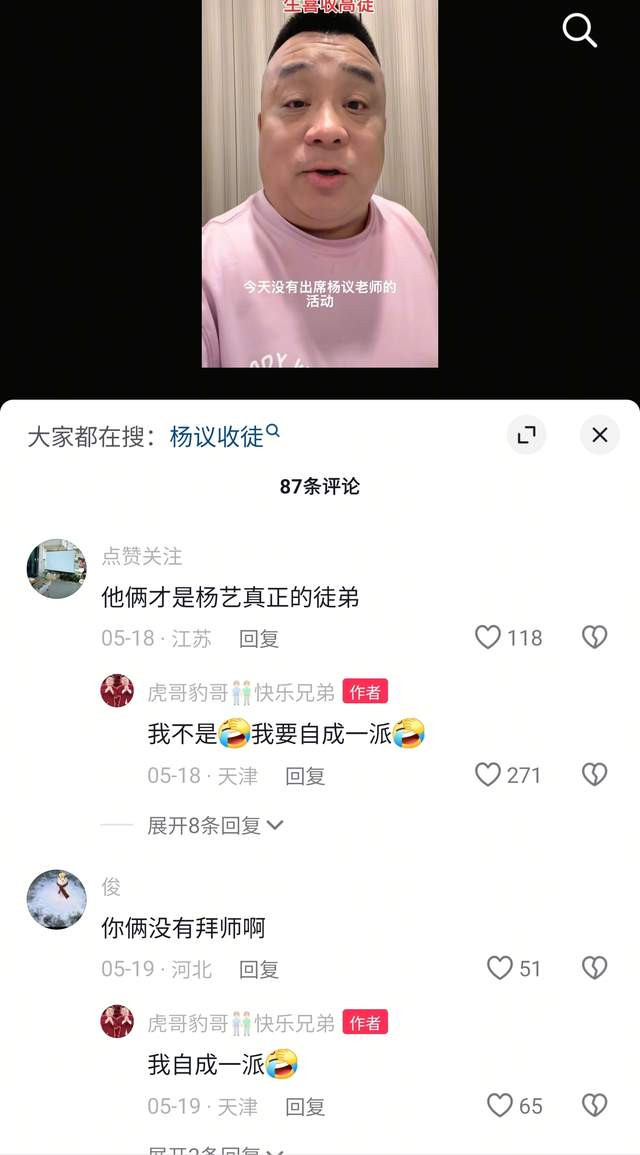Reply to 俊's 05-19 河北 comment
Screen dimensions: 640x1155
coord(259,969)
